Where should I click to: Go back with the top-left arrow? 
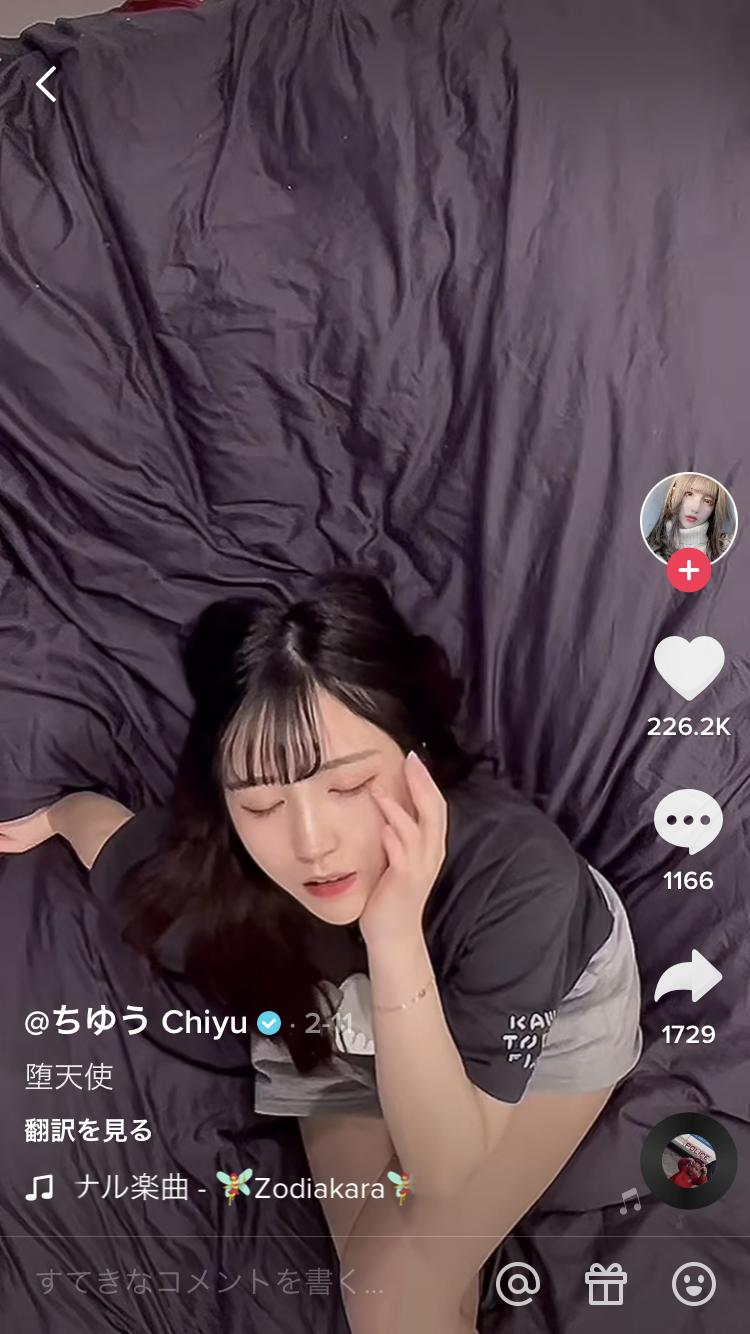point(46,84)
